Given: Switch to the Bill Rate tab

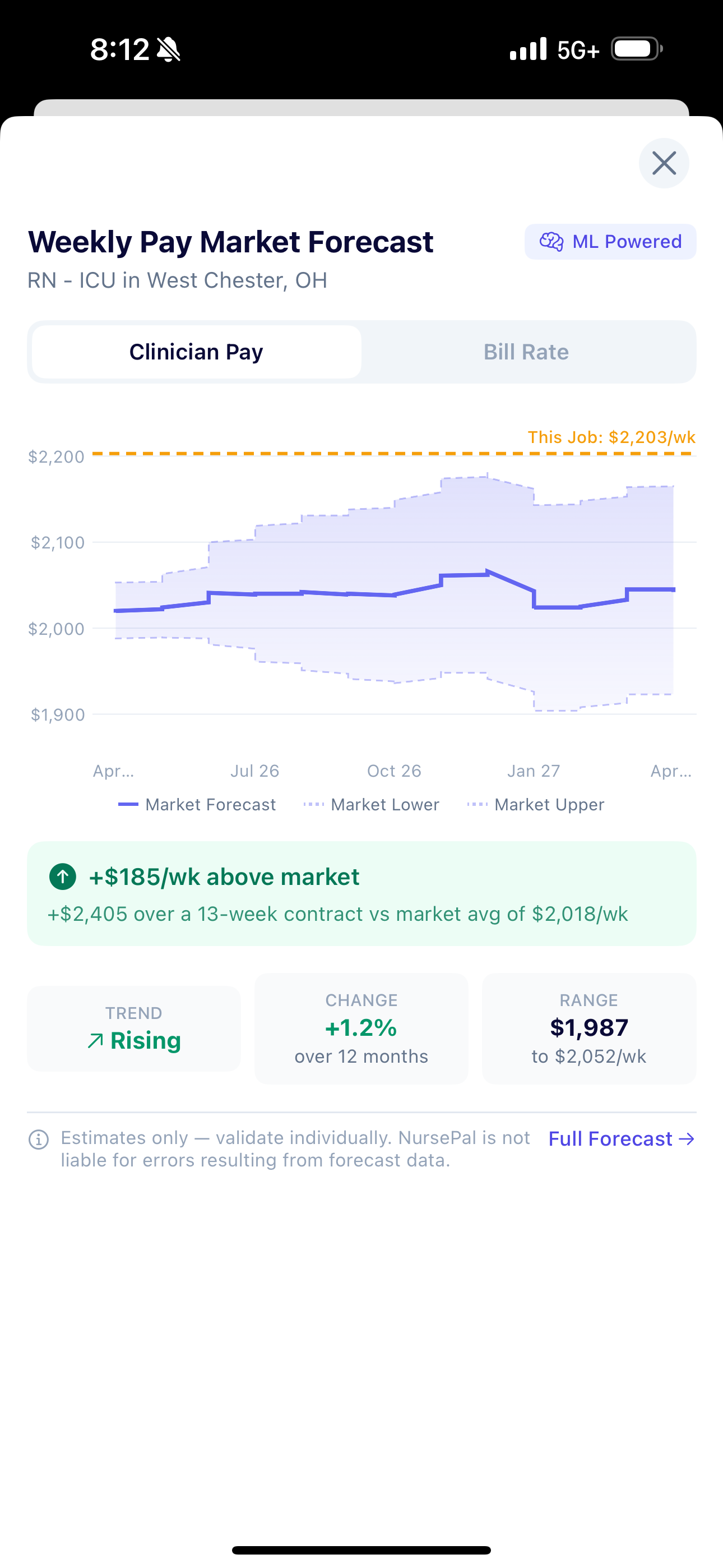Looking at the screenshot, I should point(526,351).
